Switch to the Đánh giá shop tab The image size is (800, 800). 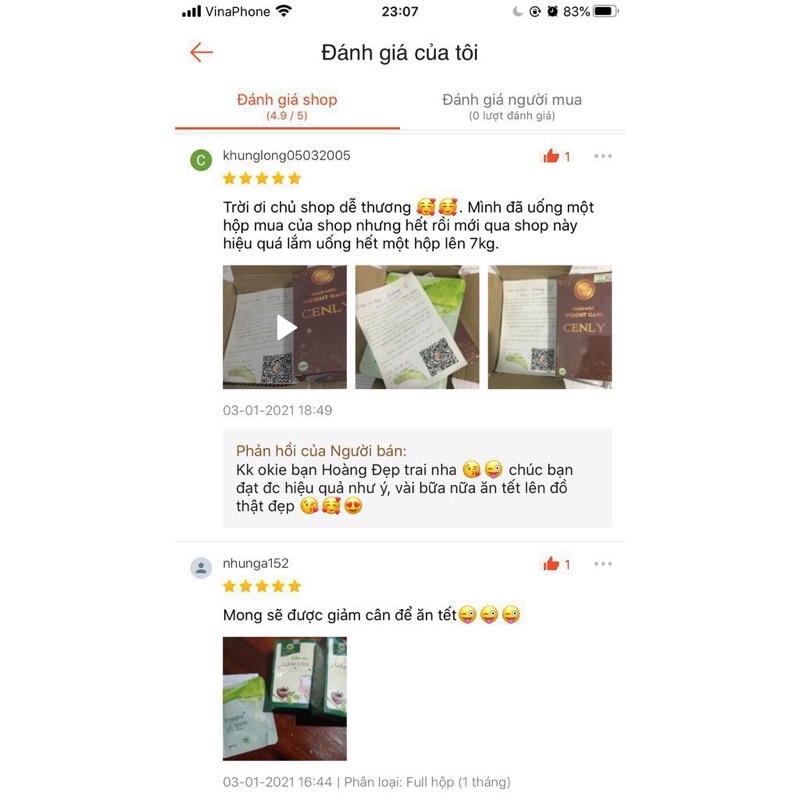click(x=287, y=106)
